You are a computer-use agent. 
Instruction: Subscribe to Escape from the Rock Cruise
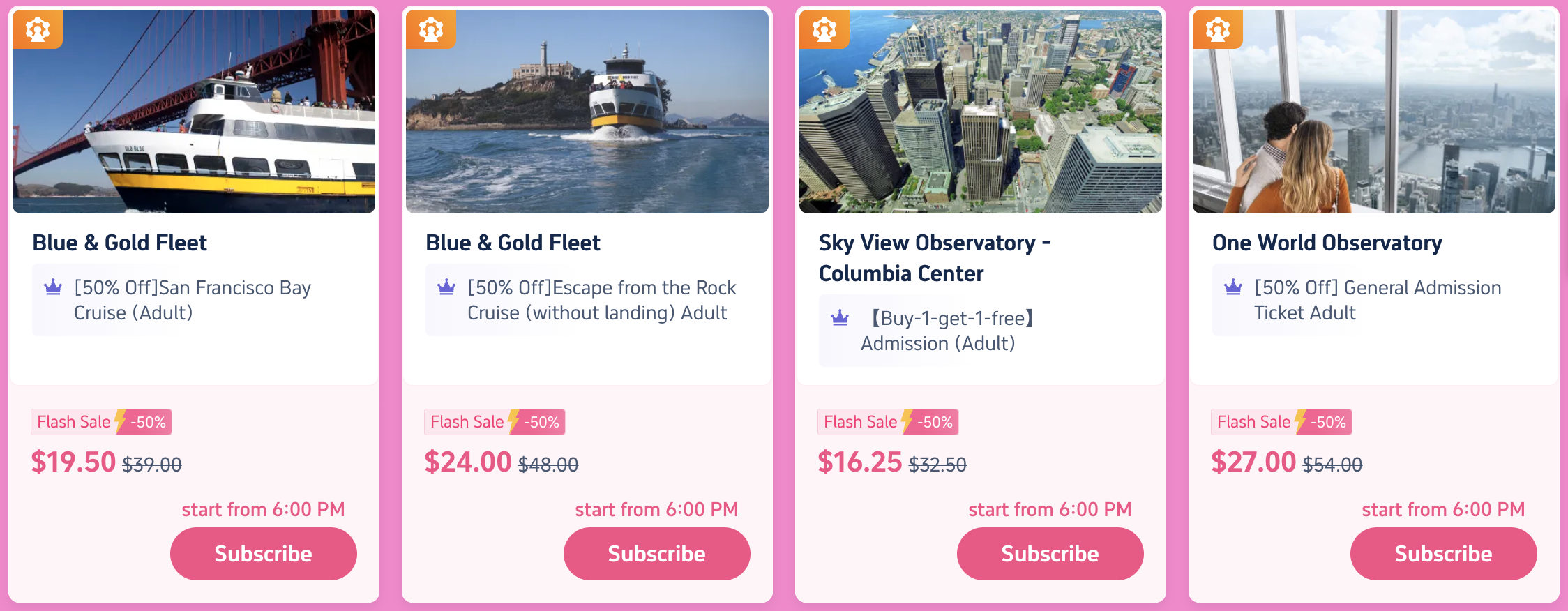tap(656, 553)
